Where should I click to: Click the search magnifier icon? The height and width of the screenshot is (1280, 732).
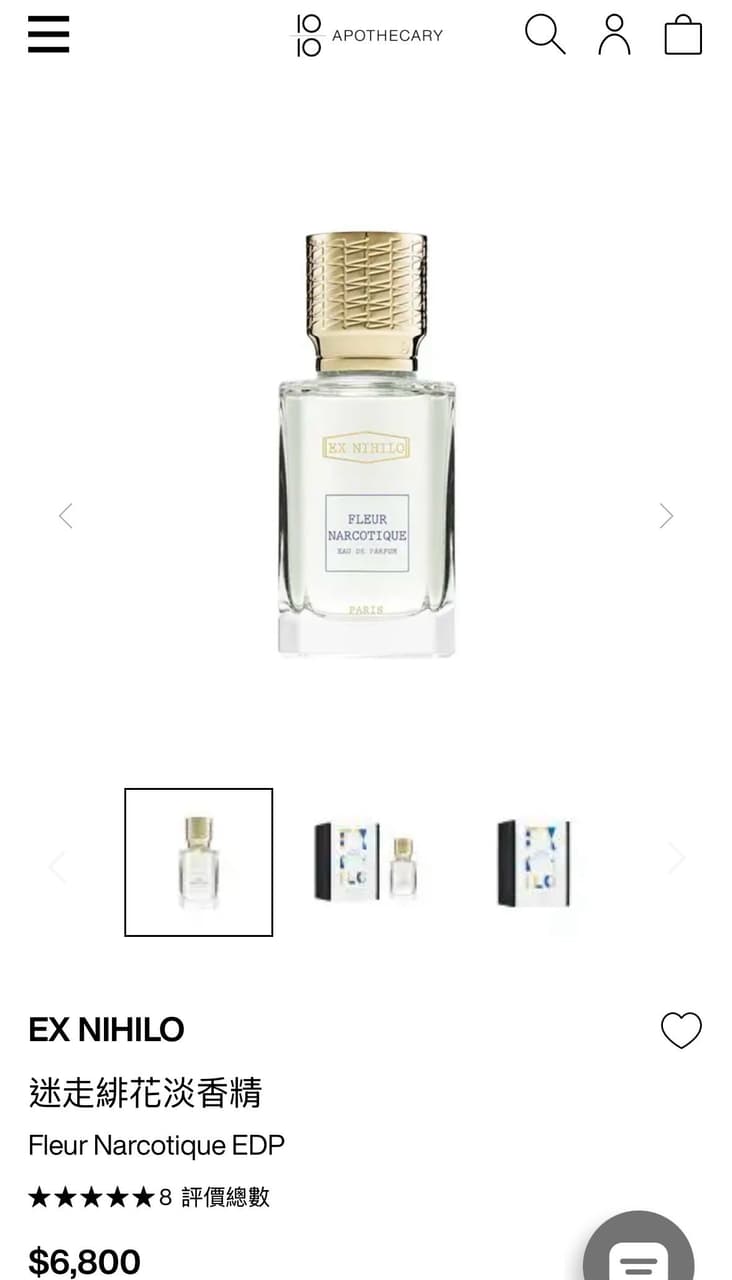point(545,35)
